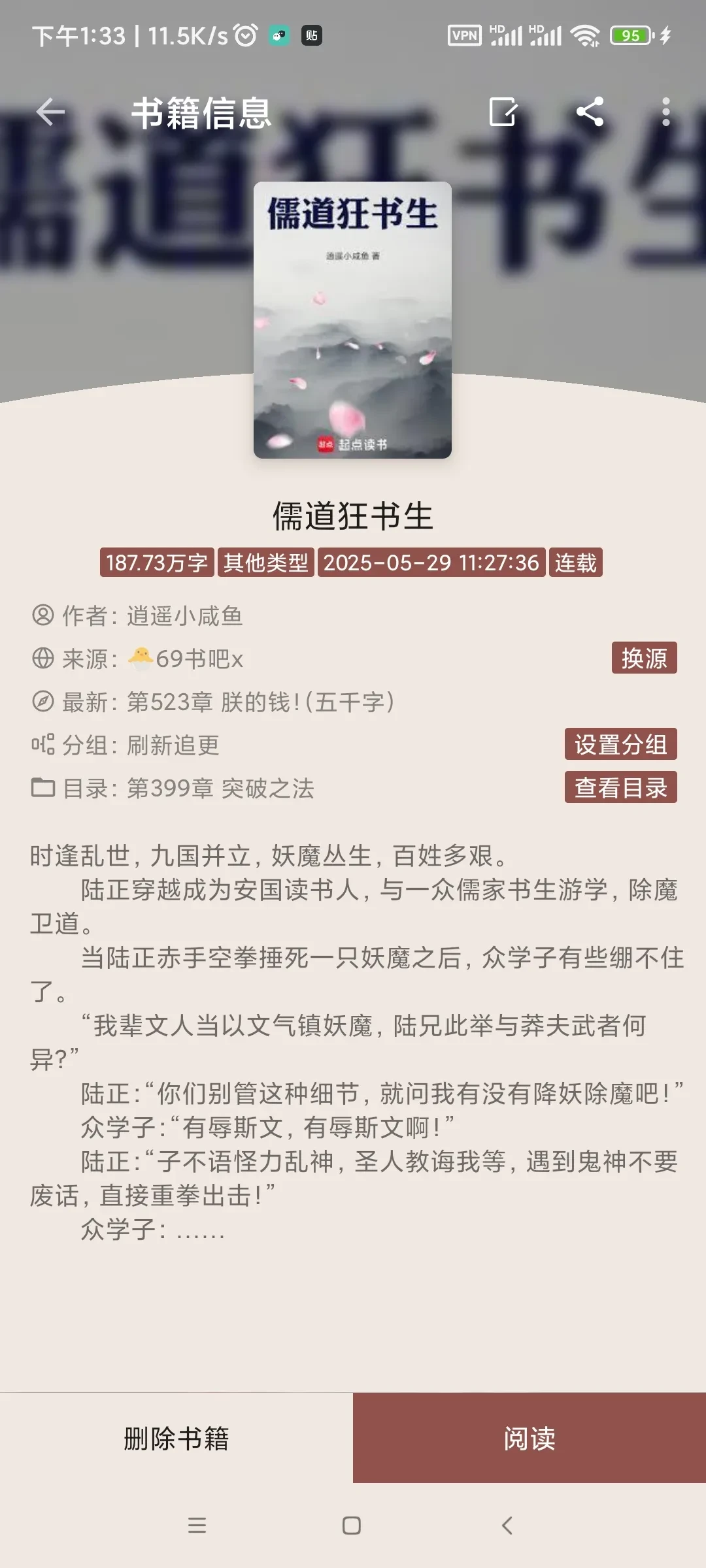Open the edit book info icon
Screen dimensions: 706x1568
tap(503, 112)
